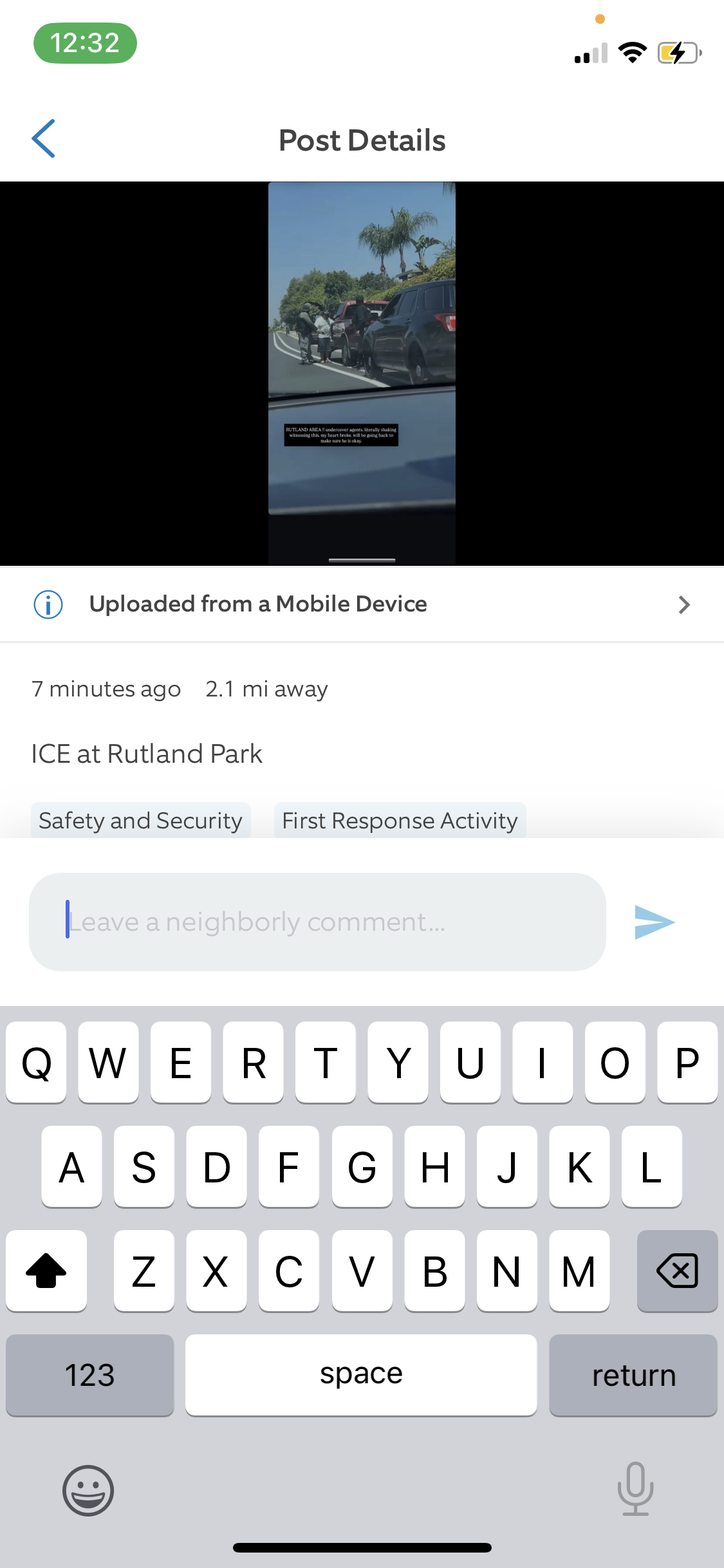Viewport: 724px width, 1568px height.
Task: Select the Safety and Security tag
Action: (x=140, y=821)
